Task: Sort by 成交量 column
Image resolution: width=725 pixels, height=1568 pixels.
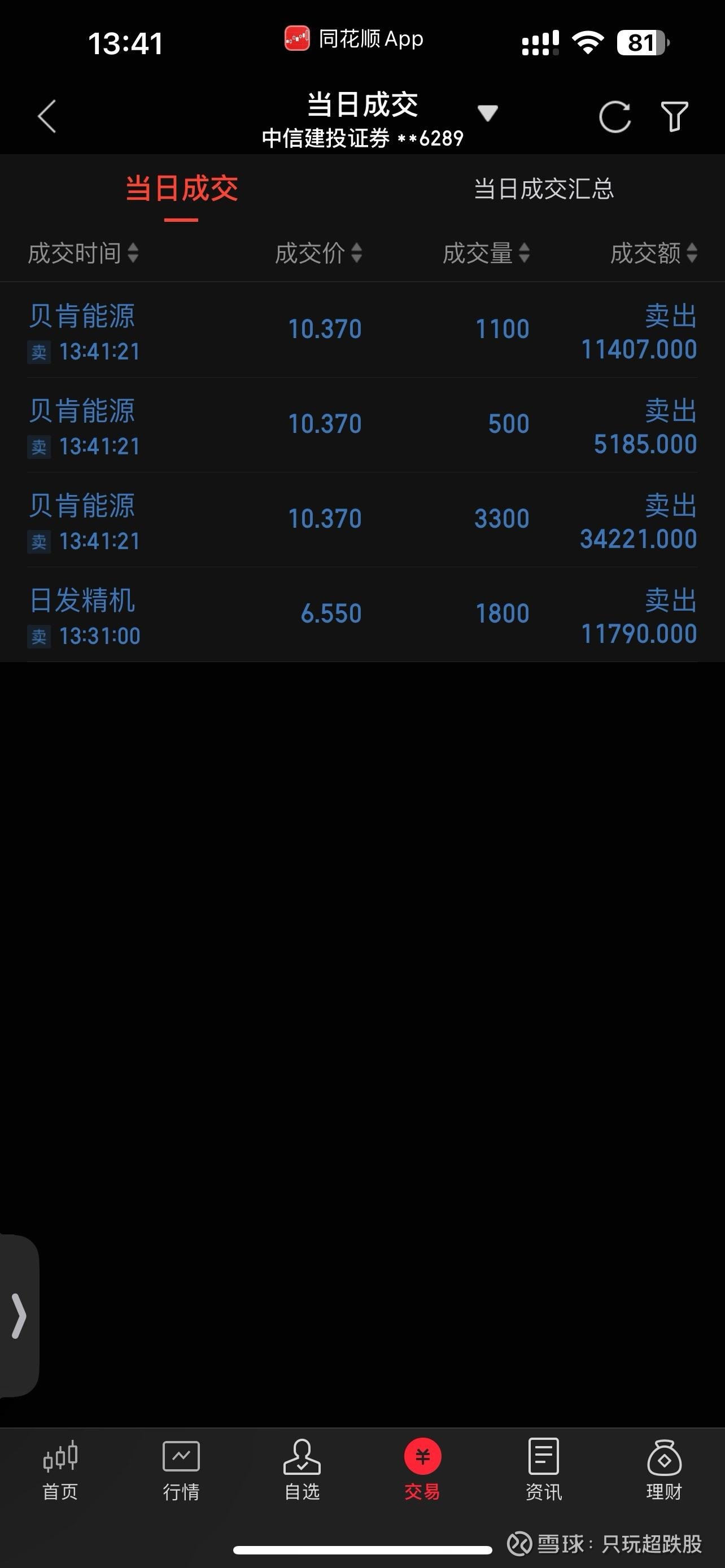Action: click(x=486, y=253)
